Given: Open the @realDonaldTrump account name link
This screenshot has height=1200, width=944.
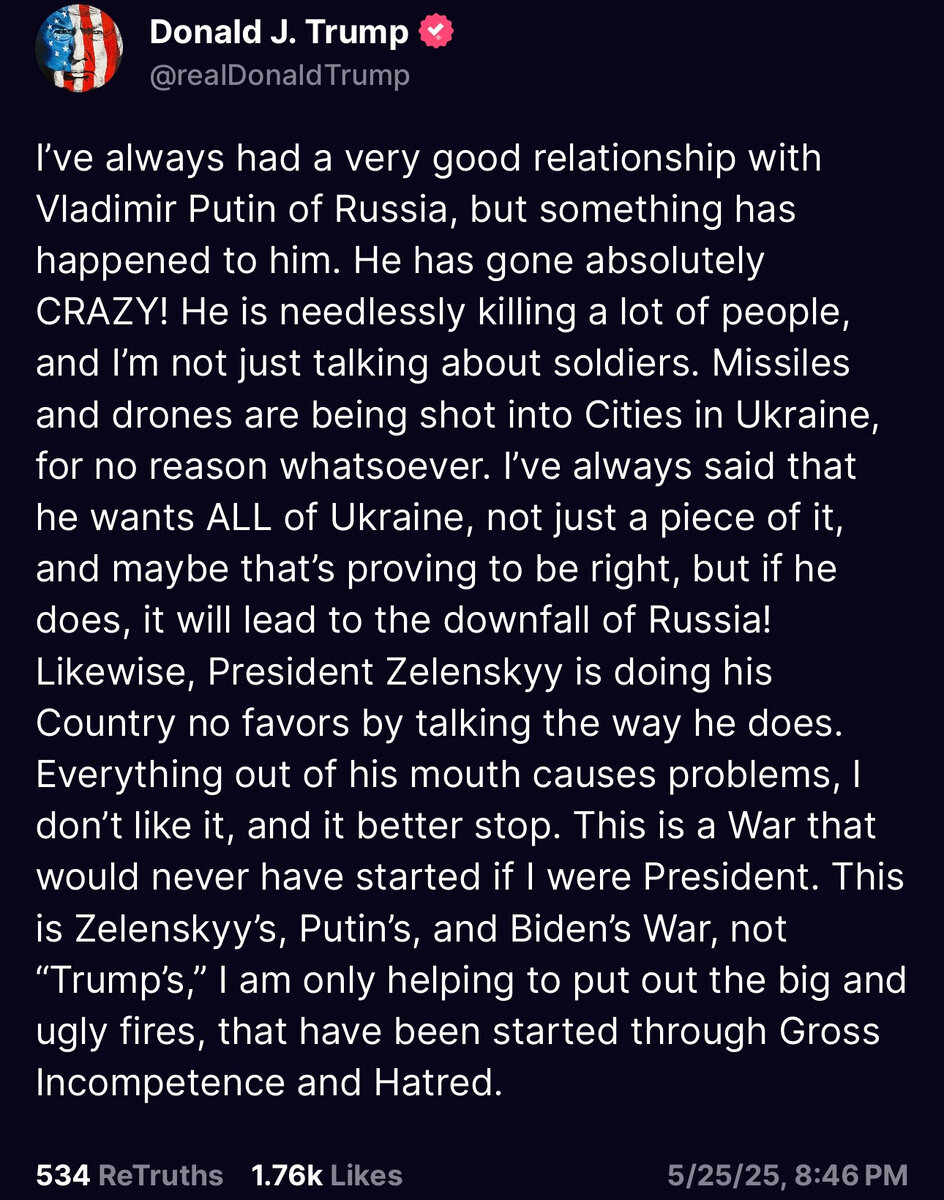Looking at the screenshot, I should point(279,76).
